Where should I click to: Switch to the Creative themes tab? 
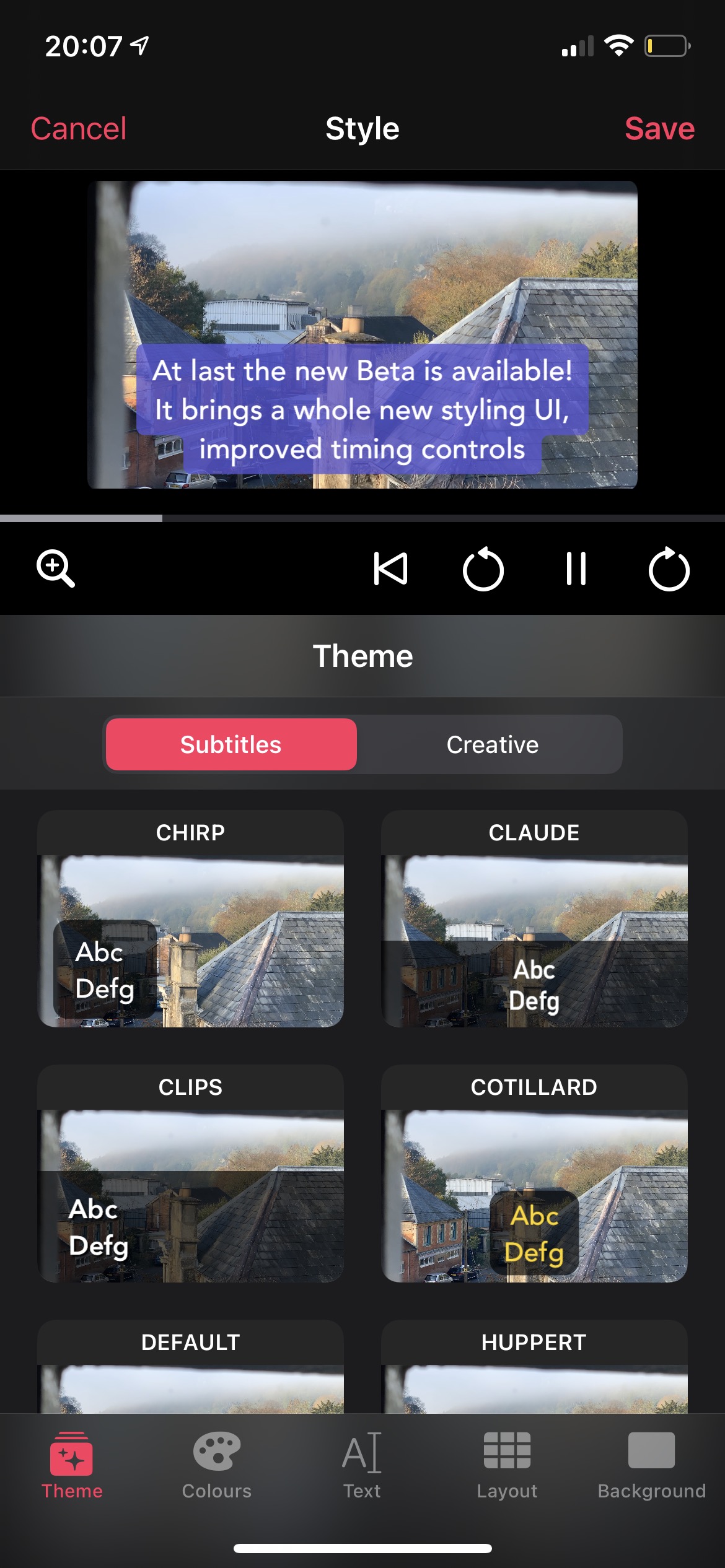point(491,744)
